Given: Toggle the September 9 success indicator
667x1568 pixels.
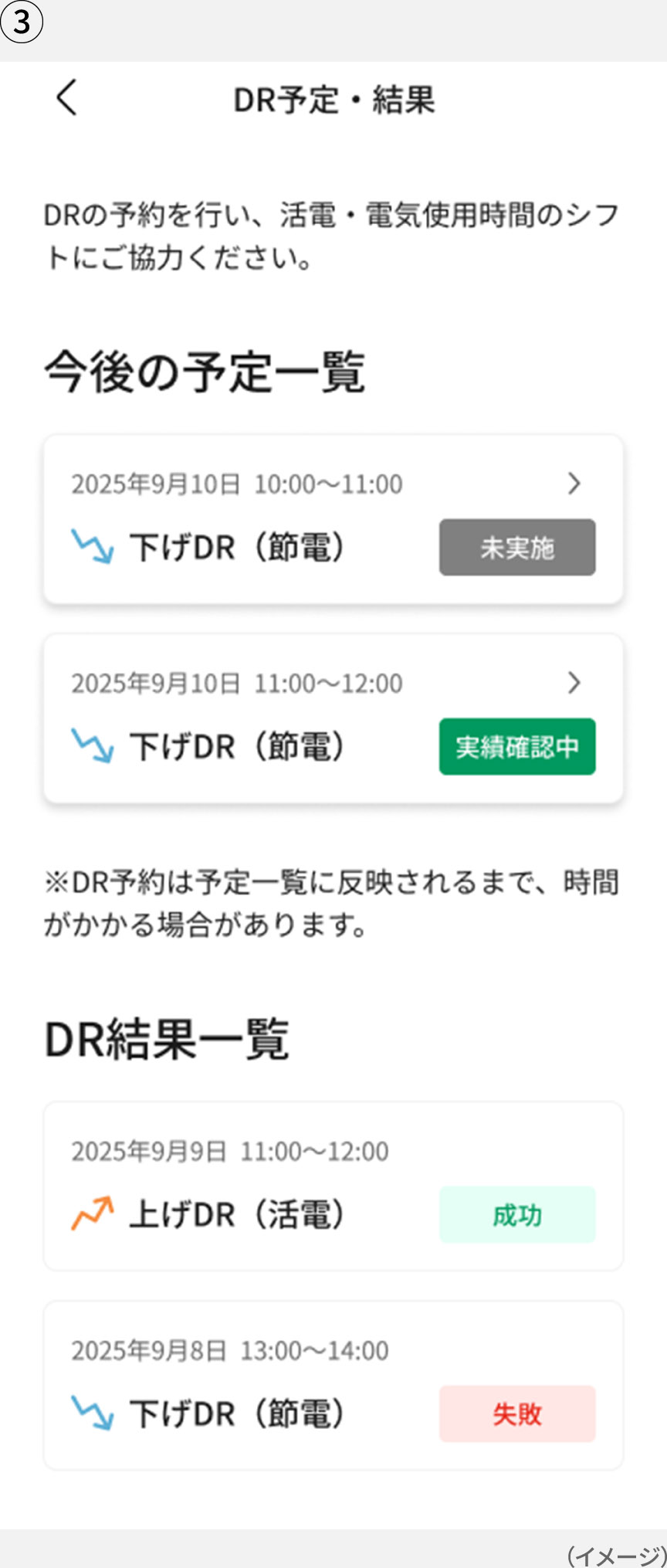Looking at the screenshot, I should [516, 1214].
